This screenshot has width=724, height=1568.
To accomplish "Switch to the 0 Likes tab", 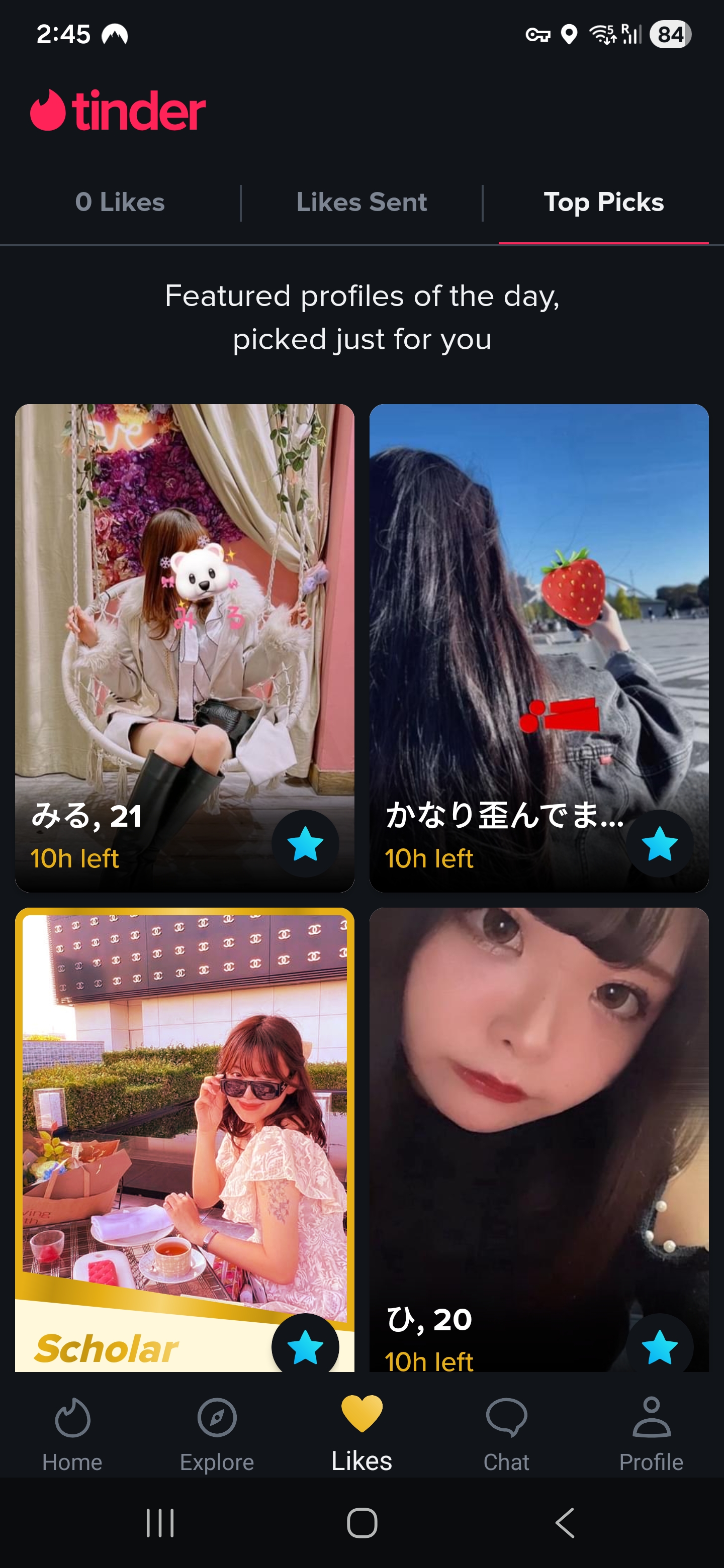I will 120,203.
